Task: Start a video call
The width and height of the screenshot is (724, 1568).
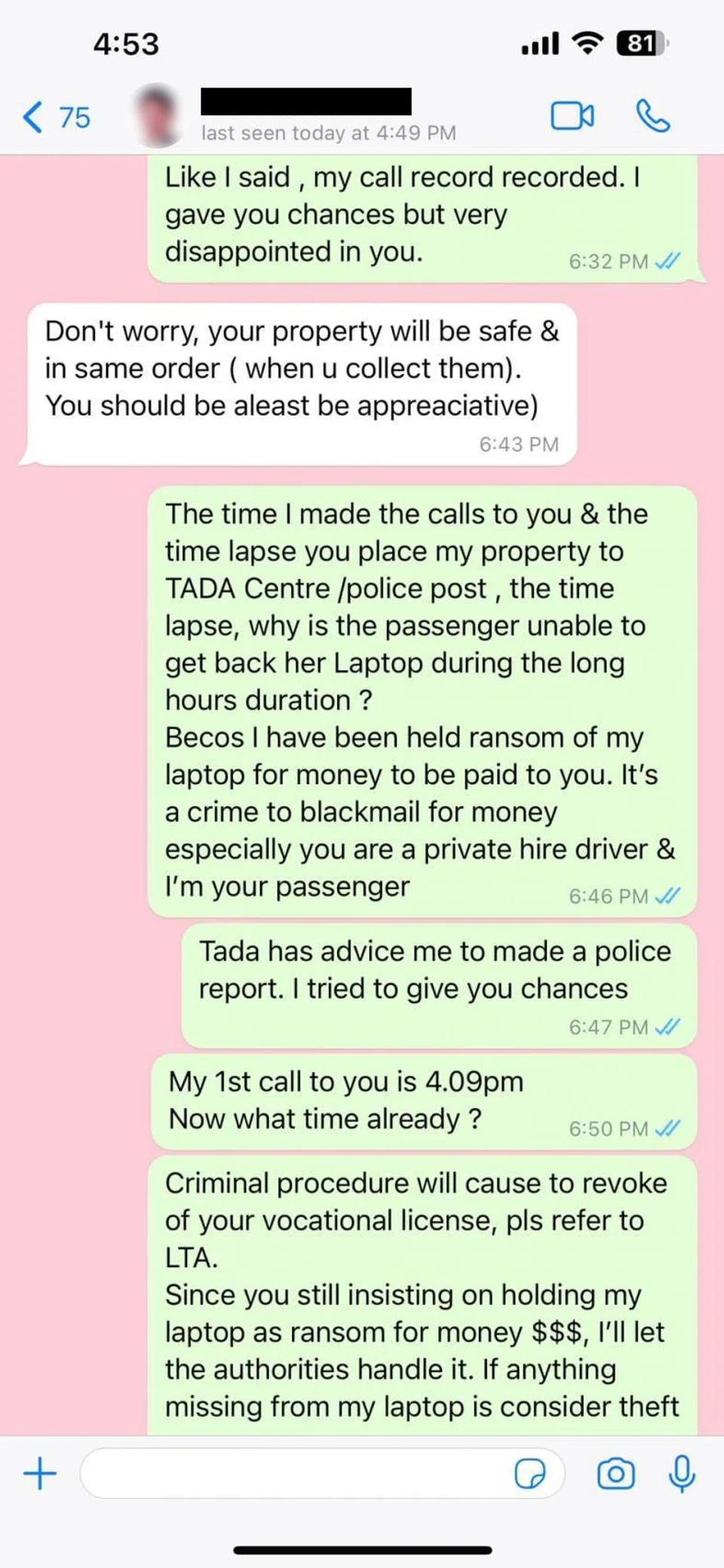Action: 572,116
